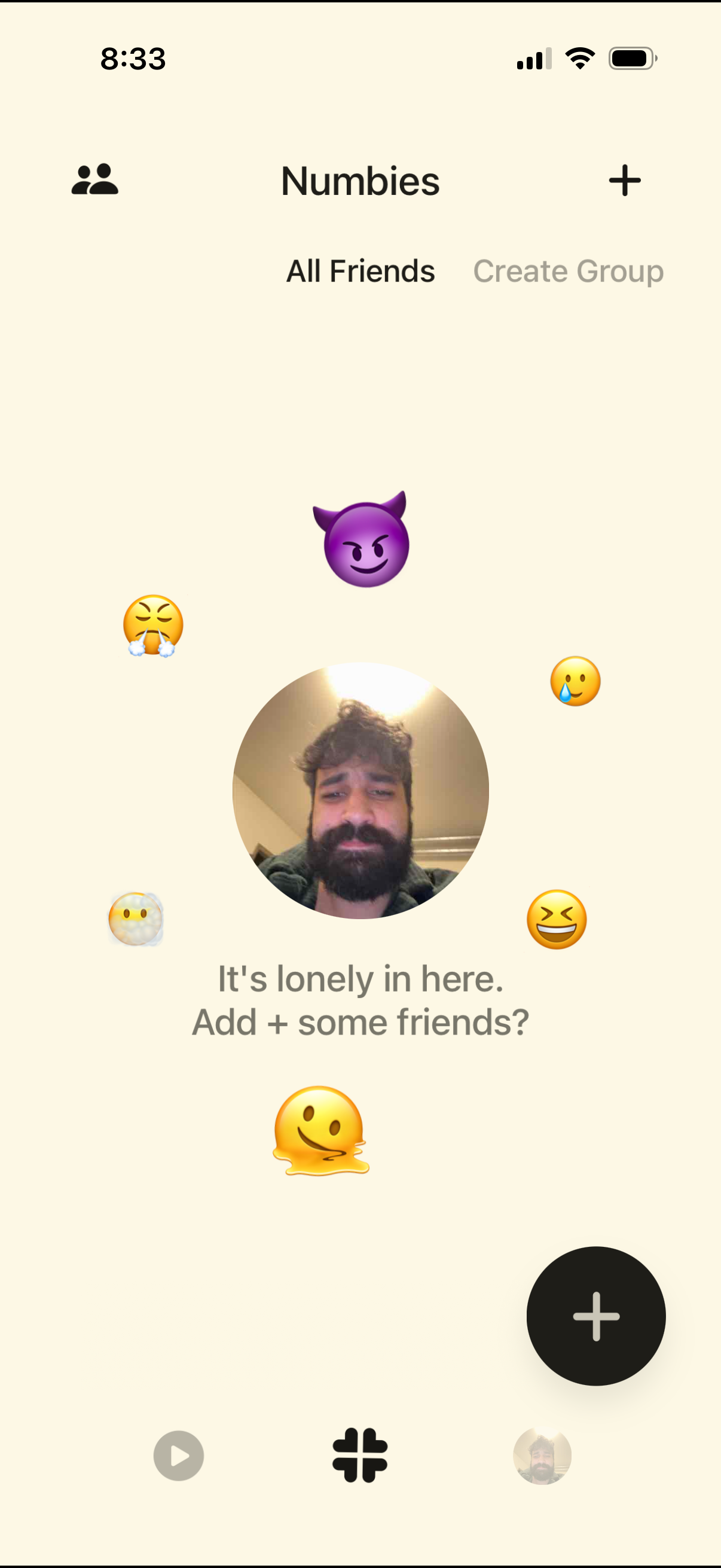Select the melting face emoji

[x=320, y=1130]
